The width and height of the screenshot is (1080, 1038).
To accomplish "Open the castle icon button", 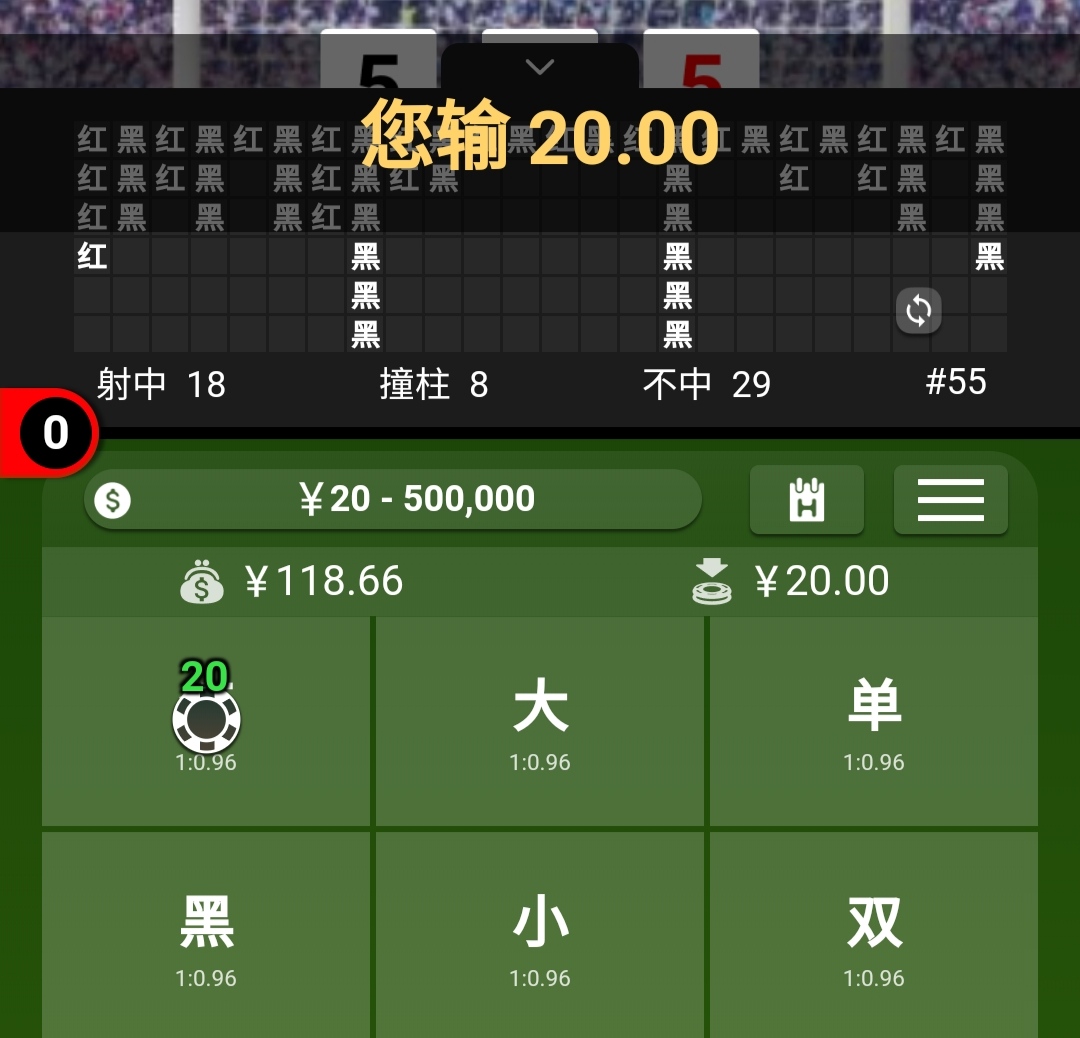I will pyautogui.click(x=806, y=499).
